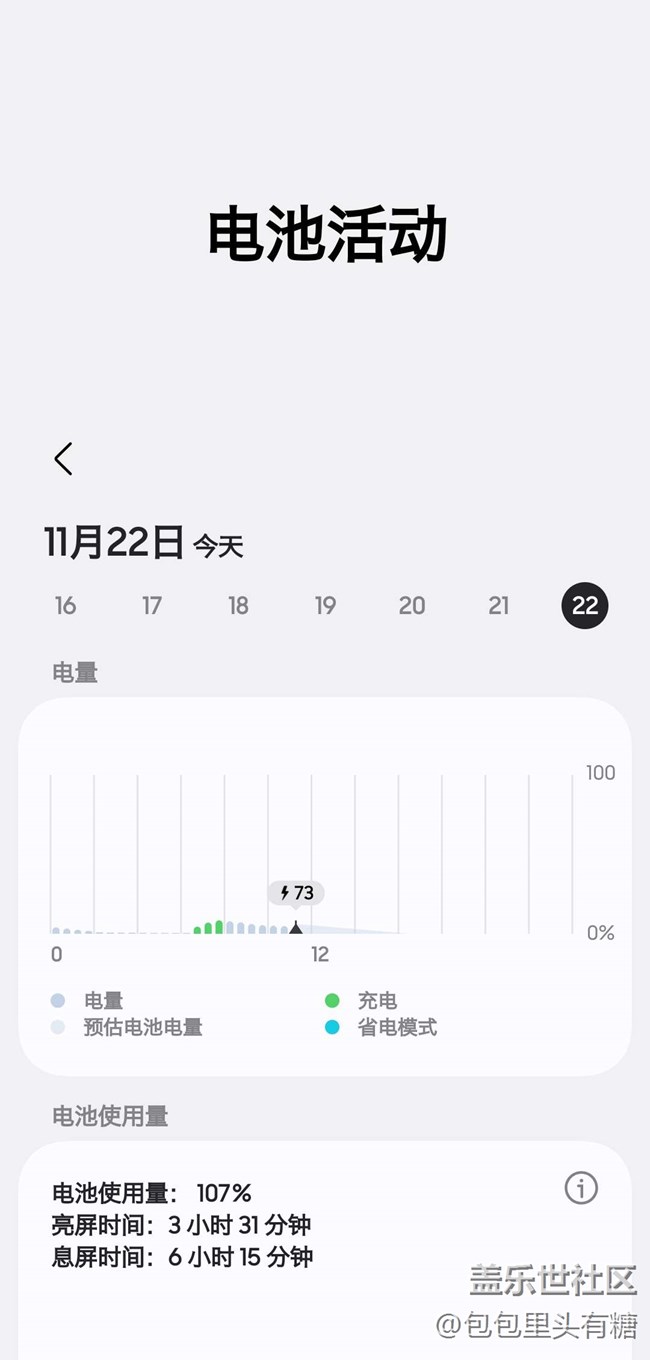Select date 16 in the date strip
Viewport: 650px width, 1360px height.
[x=65, y=605]
